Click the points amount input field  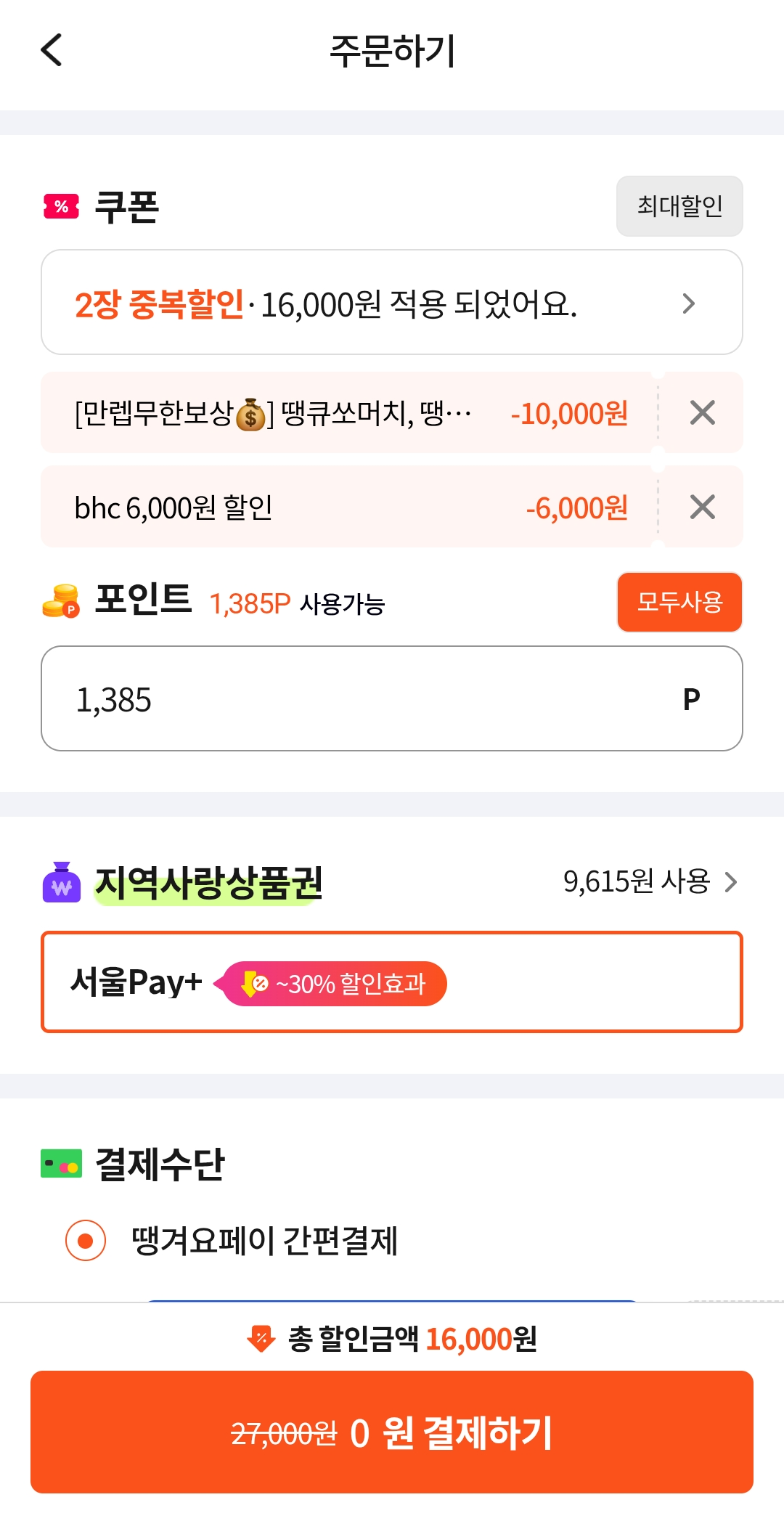[x=392, y=698]
